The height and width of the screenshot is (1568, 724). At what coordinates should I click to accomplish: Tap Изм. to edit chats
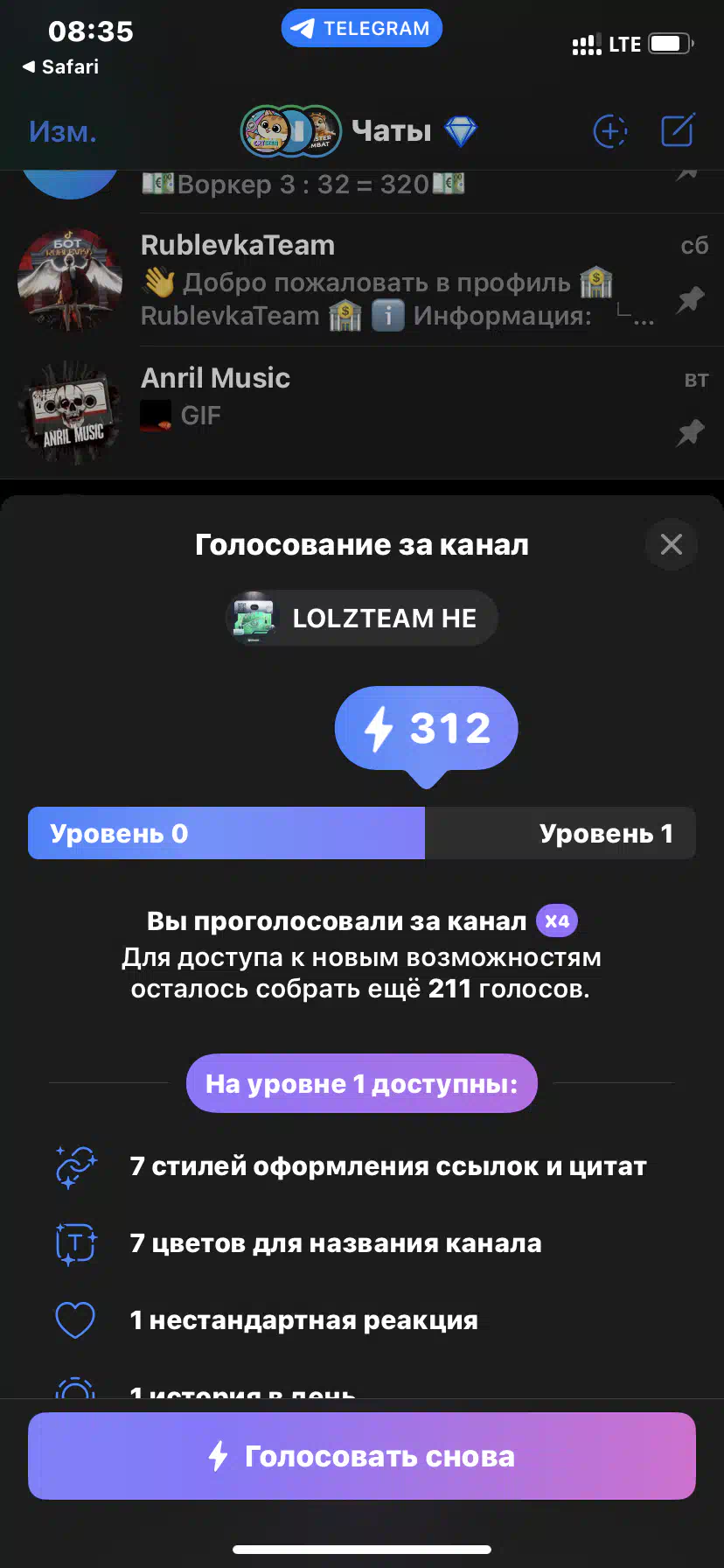tap(62, 131)
